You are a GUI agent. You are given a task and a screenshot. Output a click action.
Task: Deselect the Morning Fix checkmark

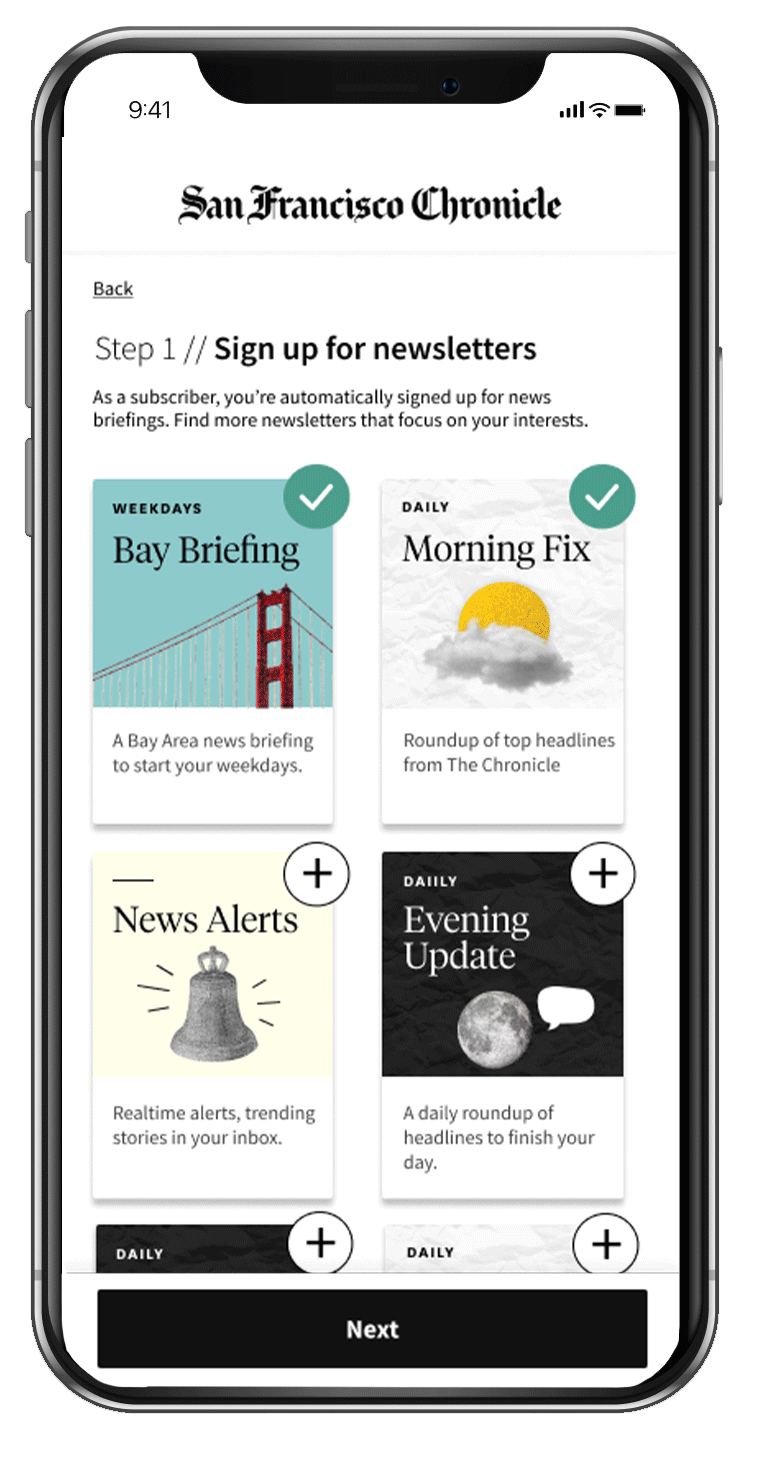click(602, 495)
